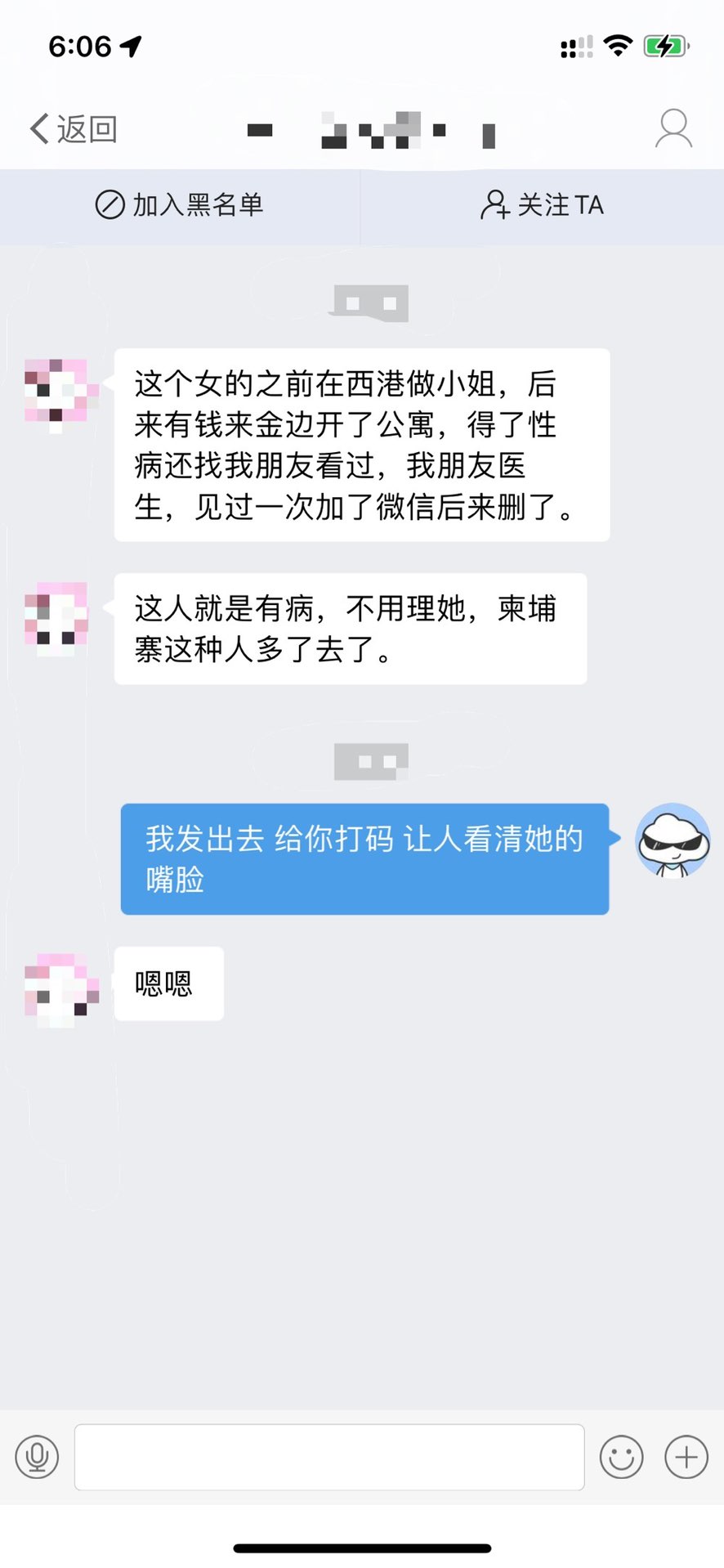Tap the voice input microphone icon
This screenshot has width=724, height=1568.
37,1457
